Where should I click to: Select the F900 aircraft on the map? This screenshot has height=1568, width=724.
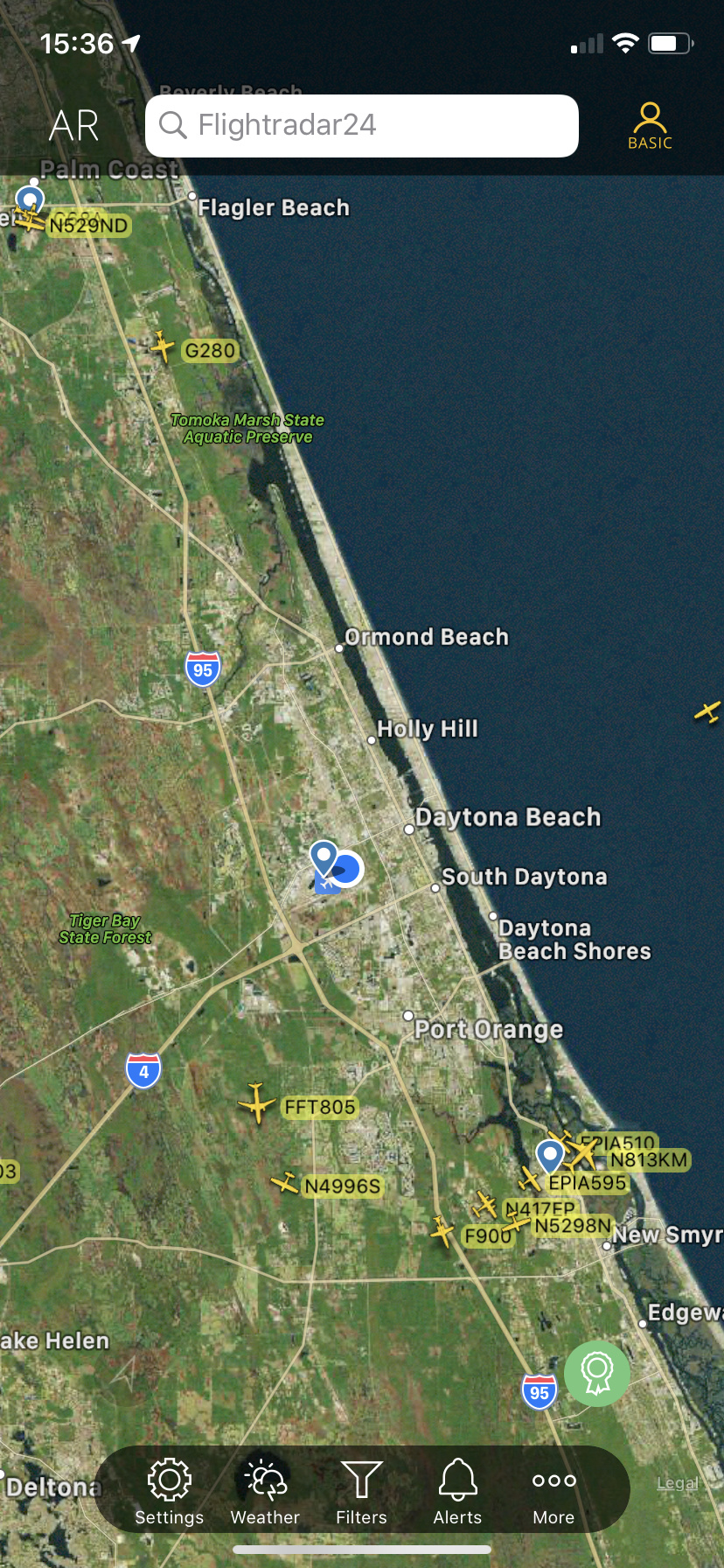(443, 1231)
